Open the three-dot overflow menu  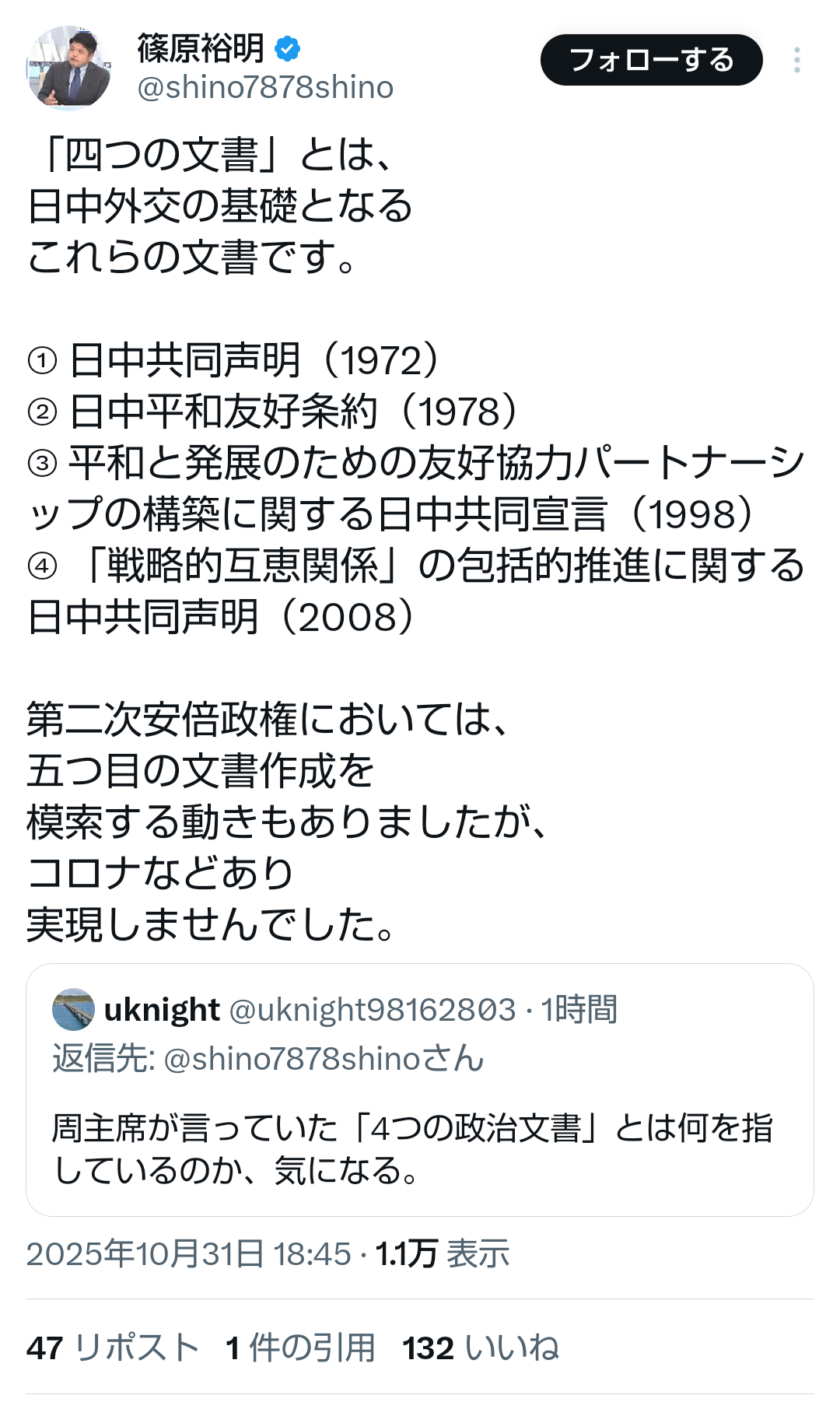click(x=796, y=60)
